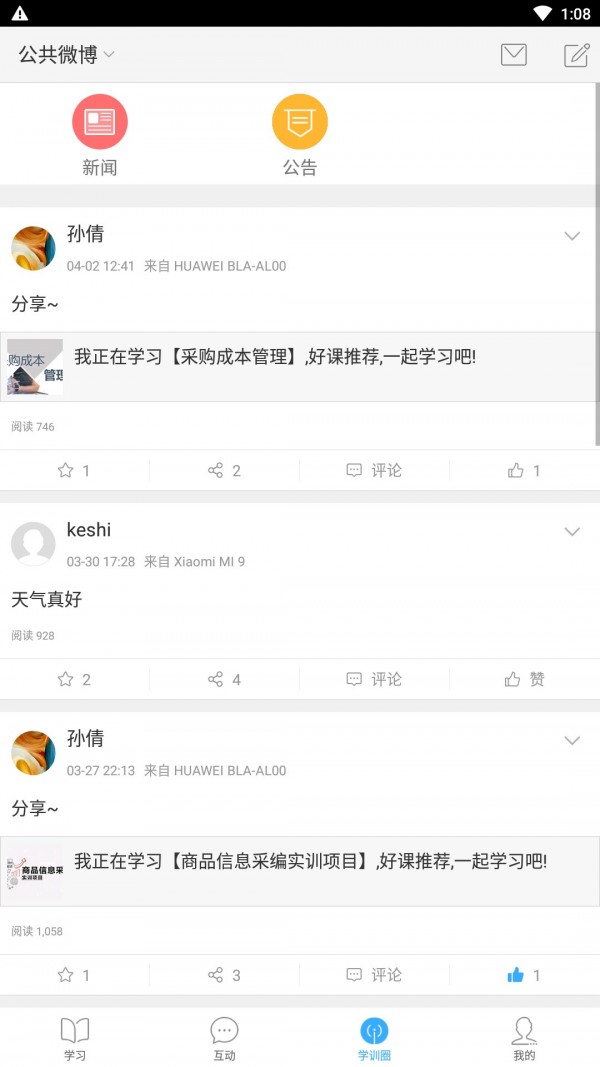600x1067 pixels.
Task: Open the messages envelope icon
Action: click(x=513, y=55)
